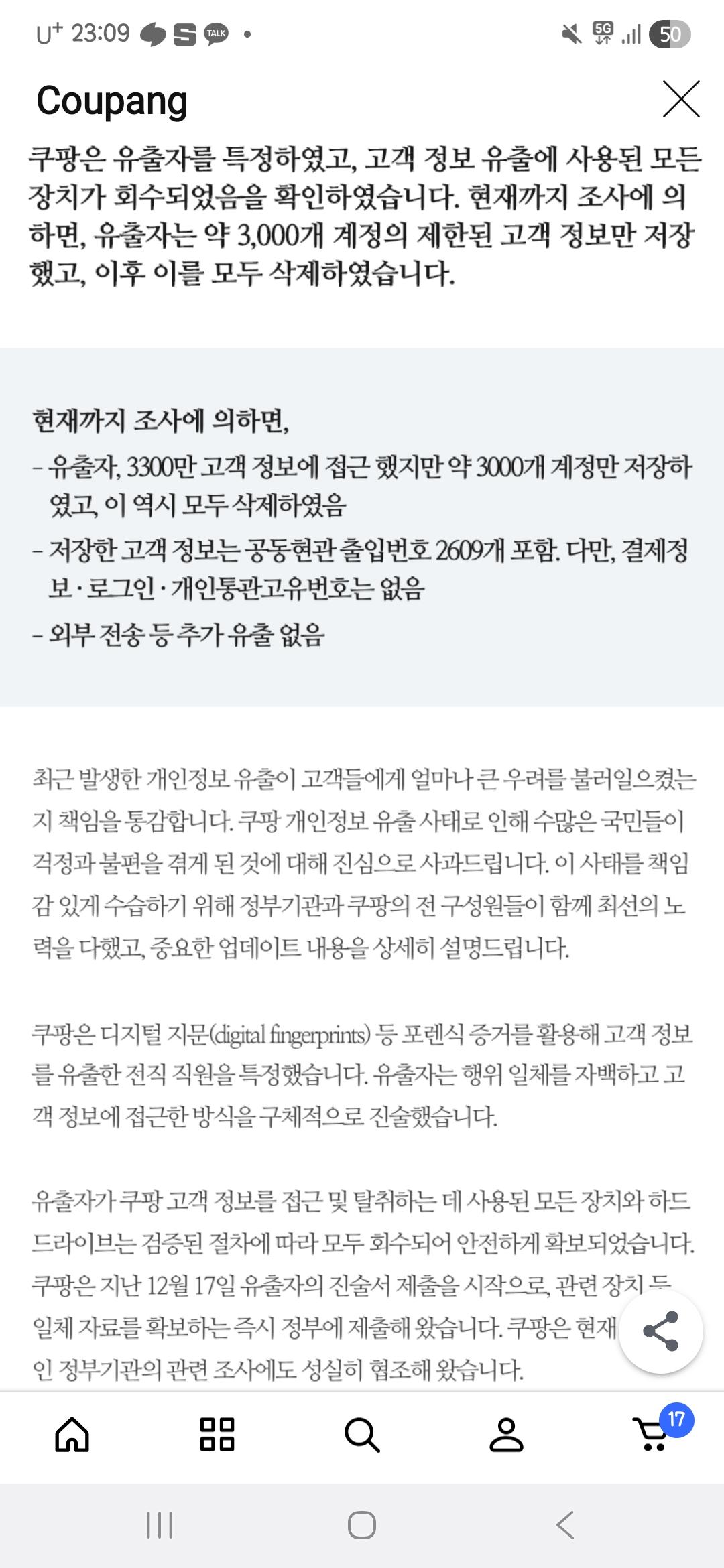Go to the Coupang home tab
This screenshot has height=1568, width=724.
coord(72,1435)
